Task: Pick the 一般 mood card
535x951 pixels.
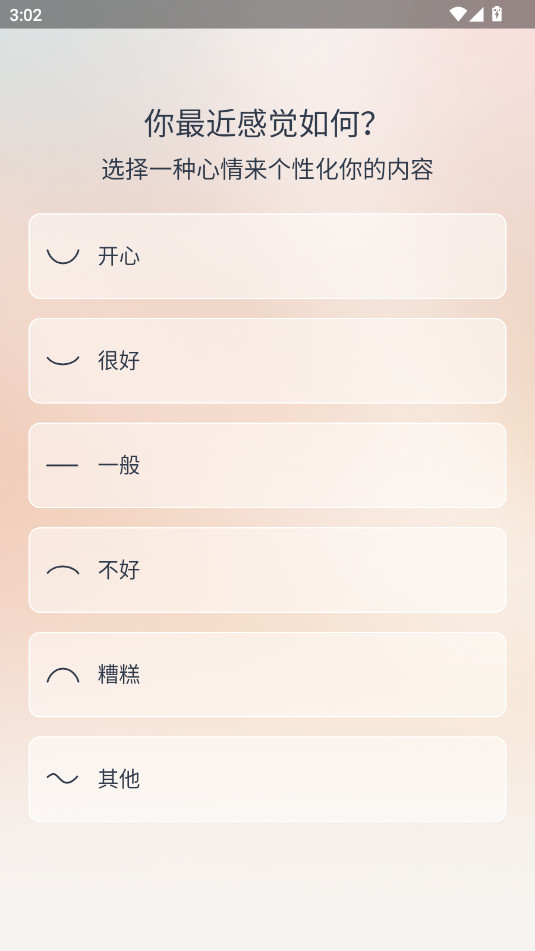Action: pos(268,465)
